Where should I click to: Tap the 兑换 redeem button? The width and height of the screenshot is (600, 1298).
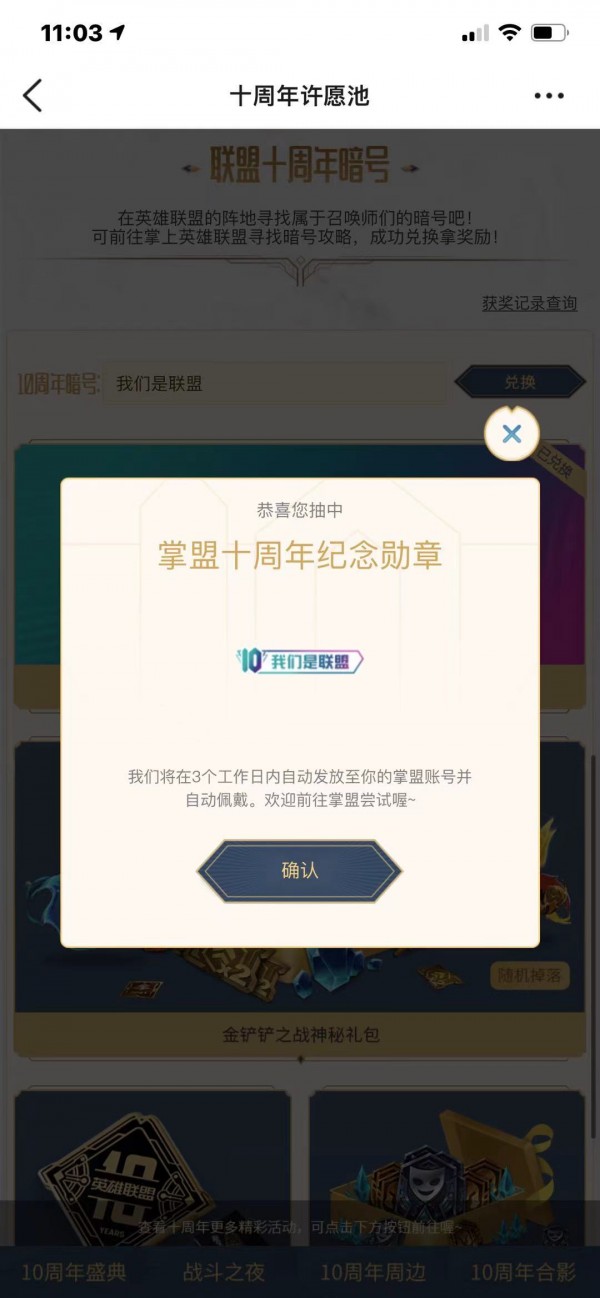click(x=520, y=382)
